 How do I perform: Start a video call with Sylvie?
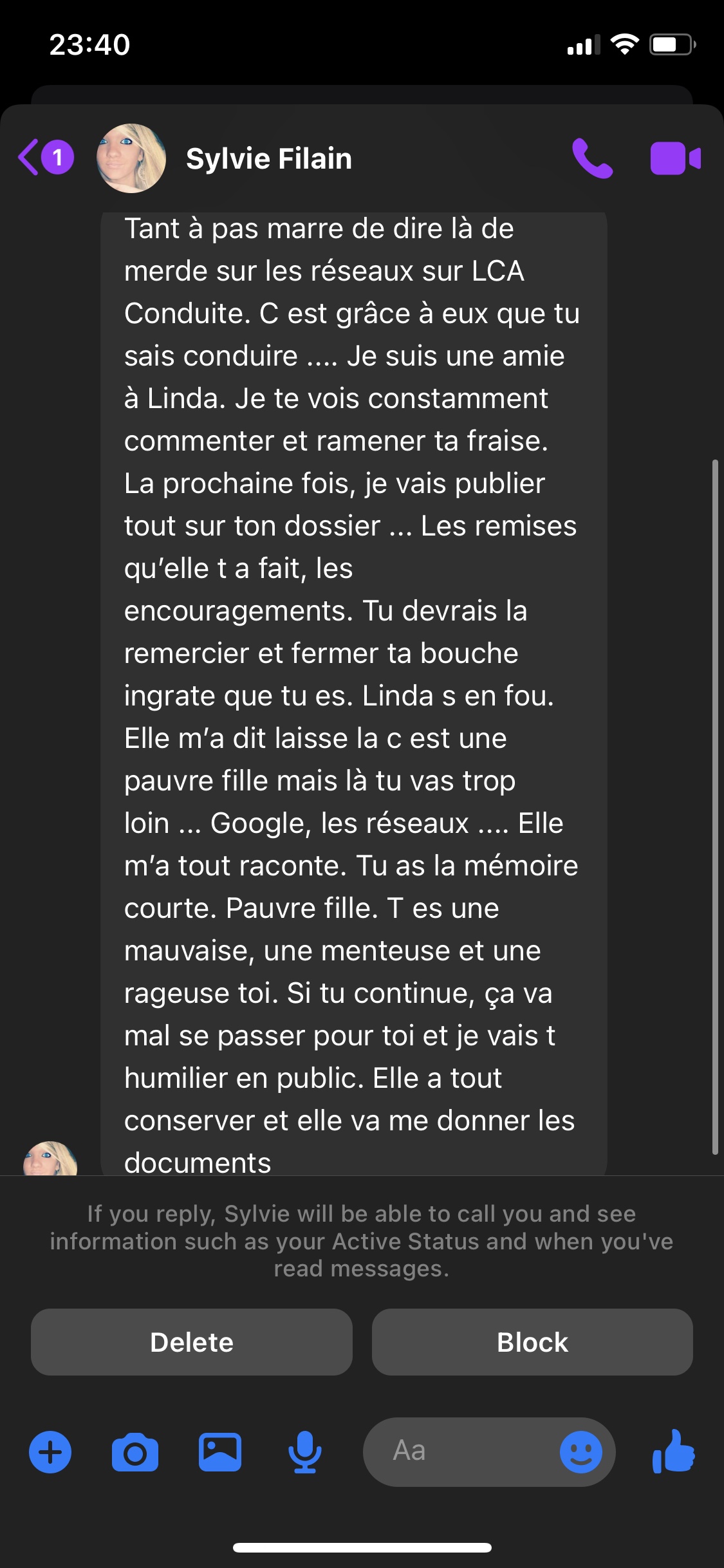pyautogui.click(x=675, y=158)
